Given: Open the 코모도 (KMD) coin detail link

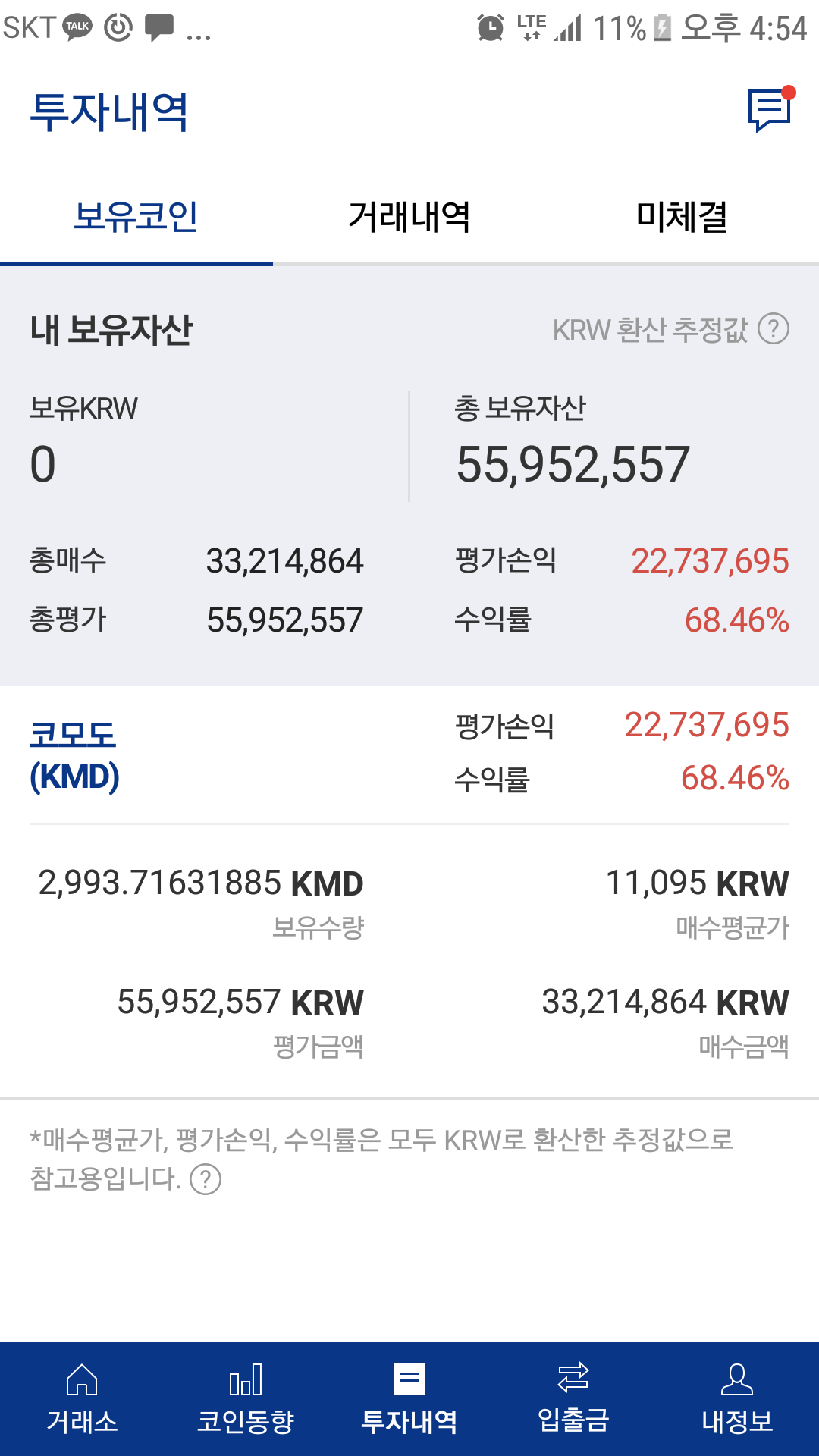Looking at the screenshot, I should tap(74, 755).
